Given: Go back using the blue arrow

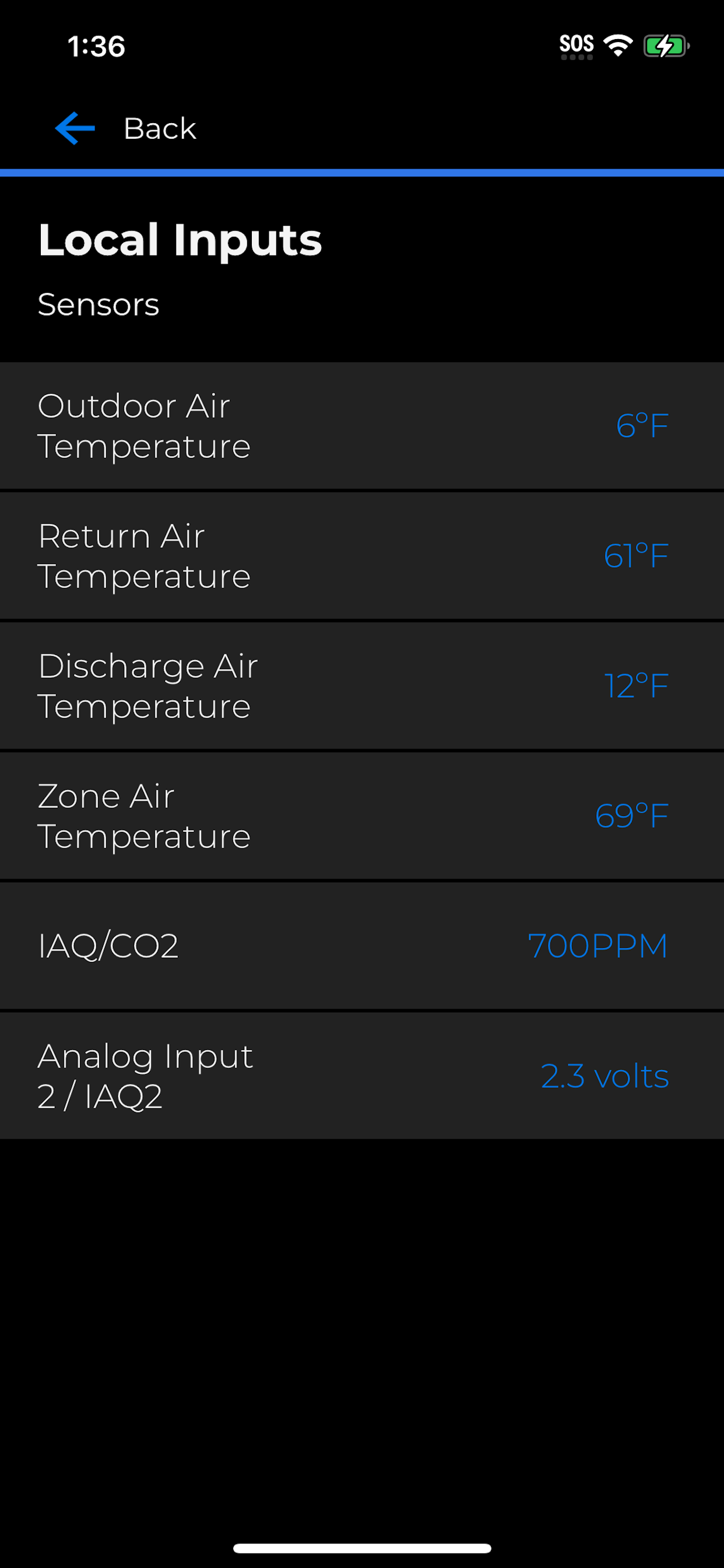Looking at the screenshot, I should click(75, 128).
